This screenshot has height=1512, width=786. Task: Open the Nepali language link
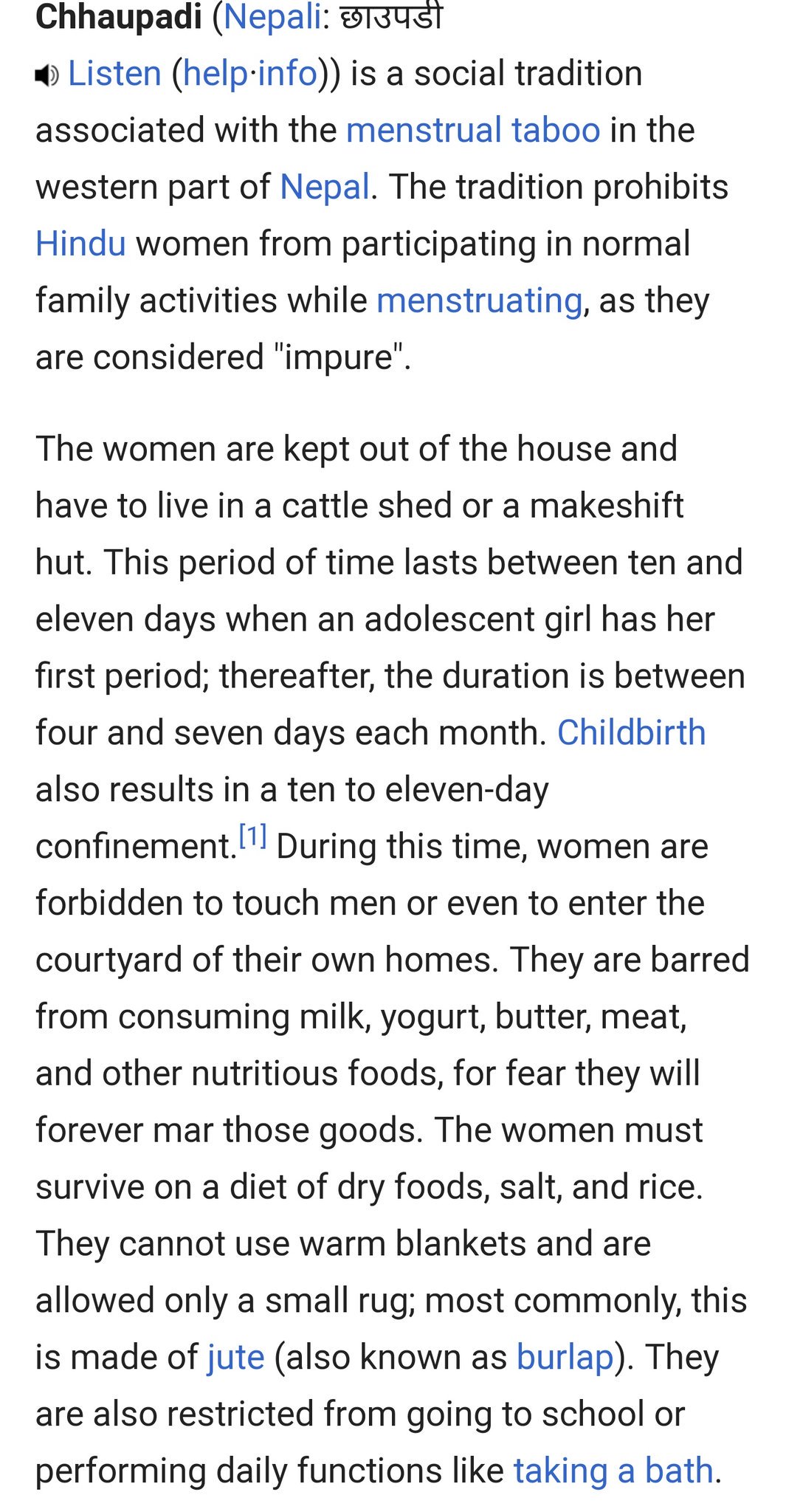point(272,16)
